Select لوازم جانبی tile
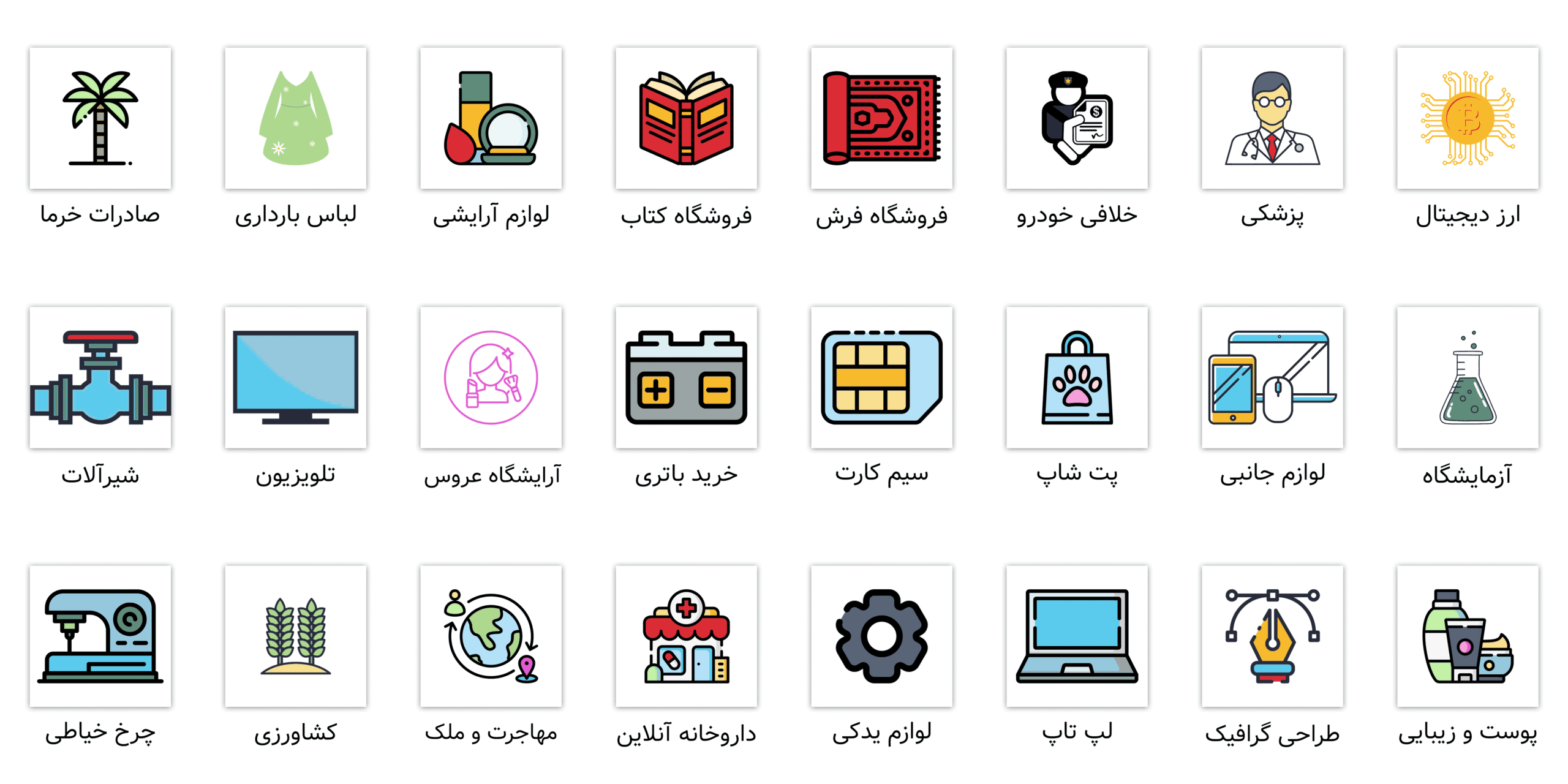This screenshot has width=1568, height=784. pos(1272,377)
